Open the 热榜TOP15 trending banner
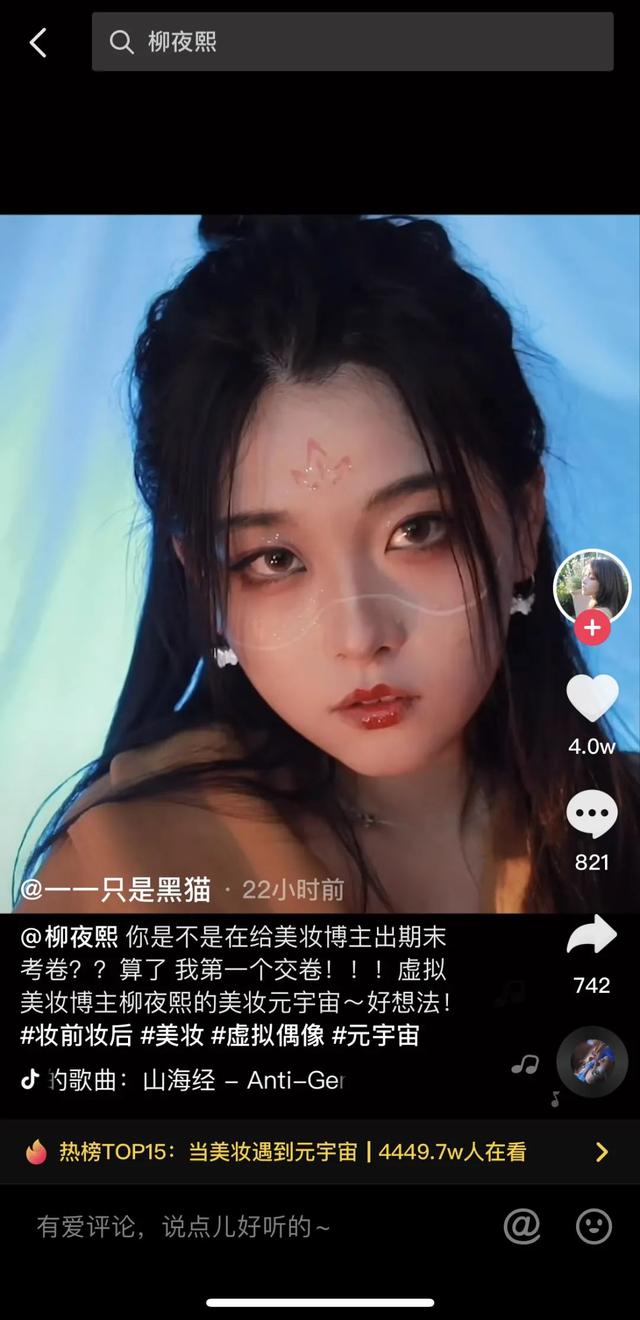Image resolution: width=640 pixels, height=1320 pixels. pyautogui.click(x=320, y=1152)
